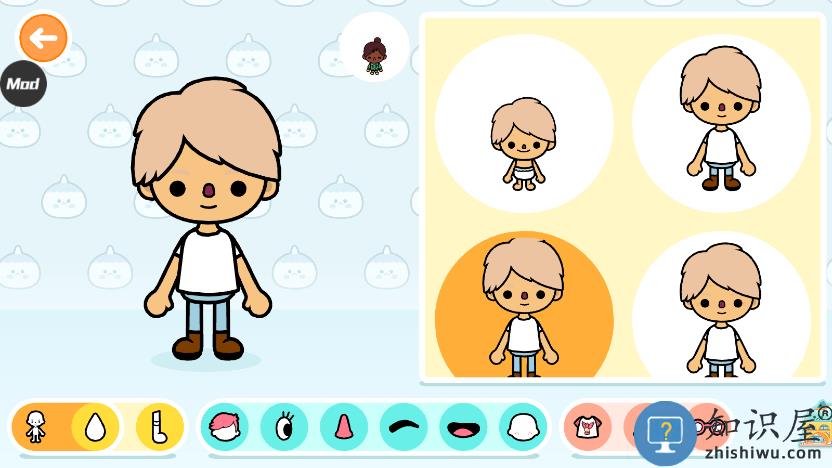Choose the small baby body type
Screen dimensions: 832x468
pos(523,123)
